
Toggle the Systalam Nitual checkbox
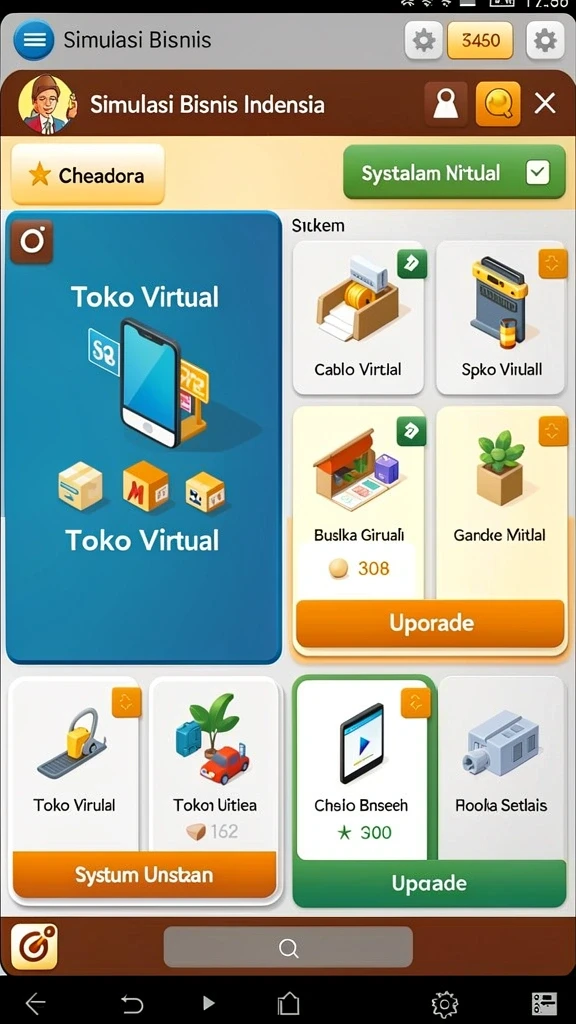(x=537, y=172)
